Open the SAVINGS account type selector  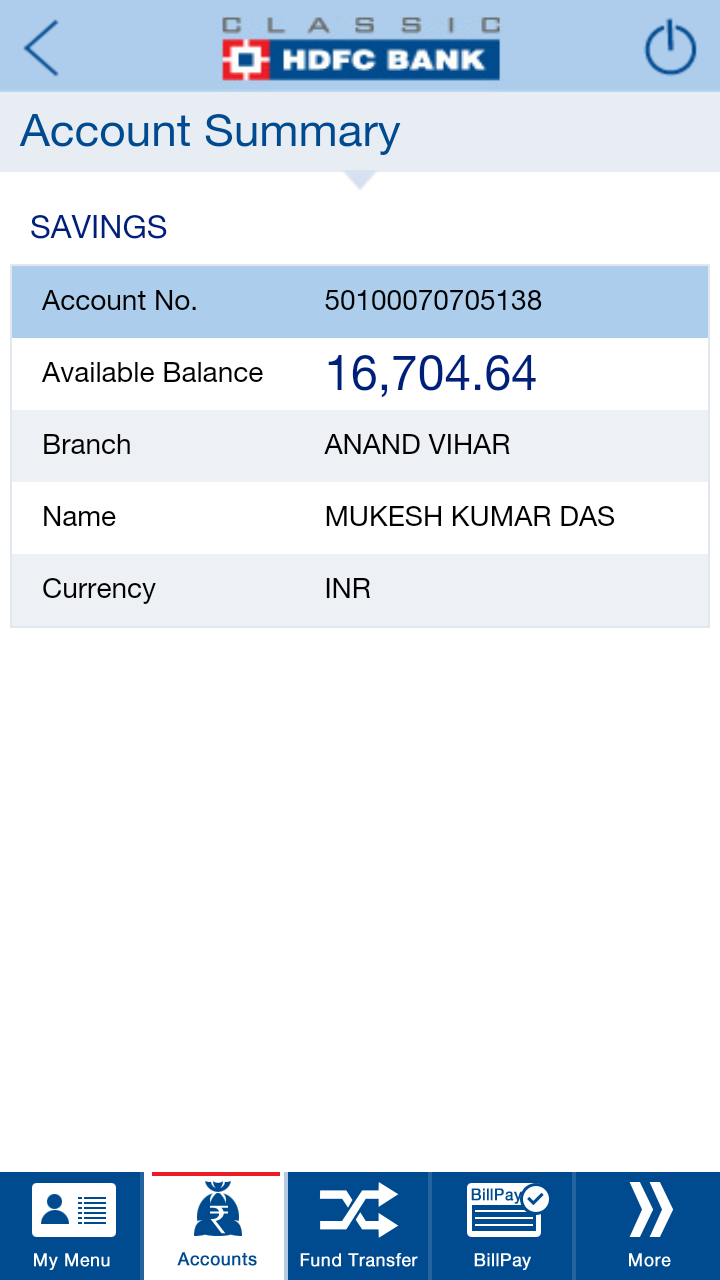point(97,227)
